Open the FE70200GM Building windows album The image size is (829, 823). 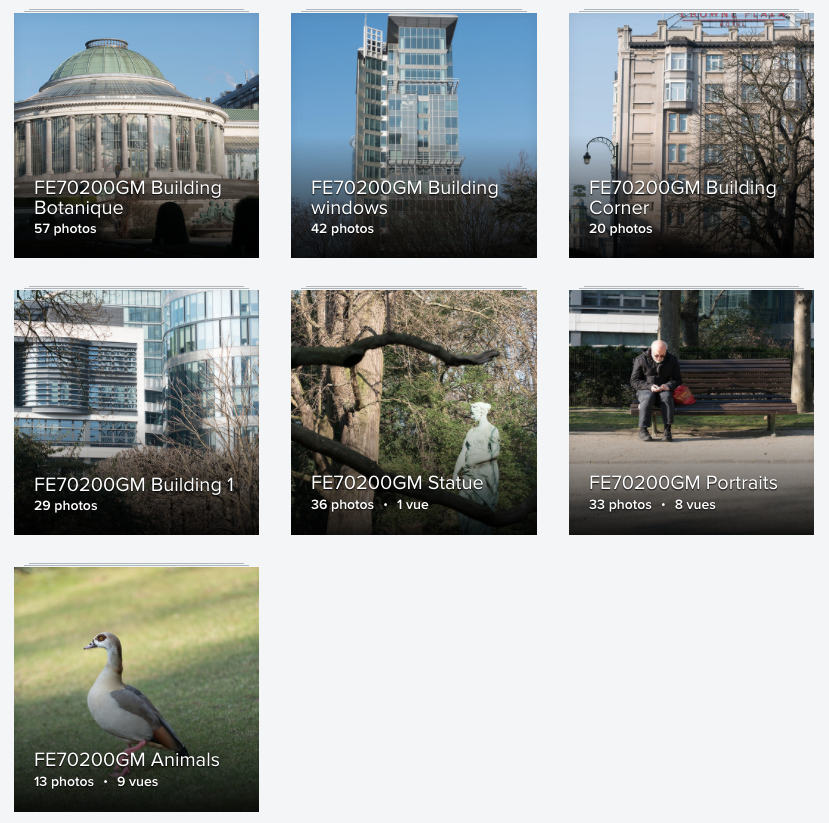(413, 135)
